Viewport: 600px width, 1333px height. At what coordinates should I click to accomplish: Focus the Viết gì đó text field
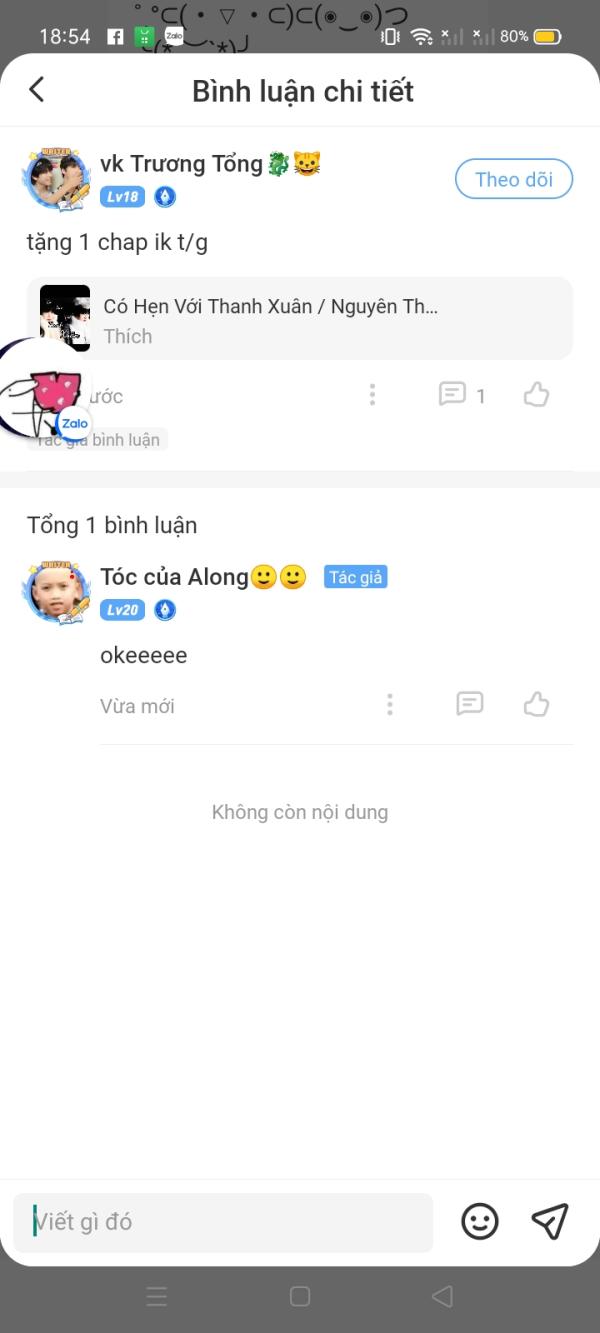[223, 1222]
